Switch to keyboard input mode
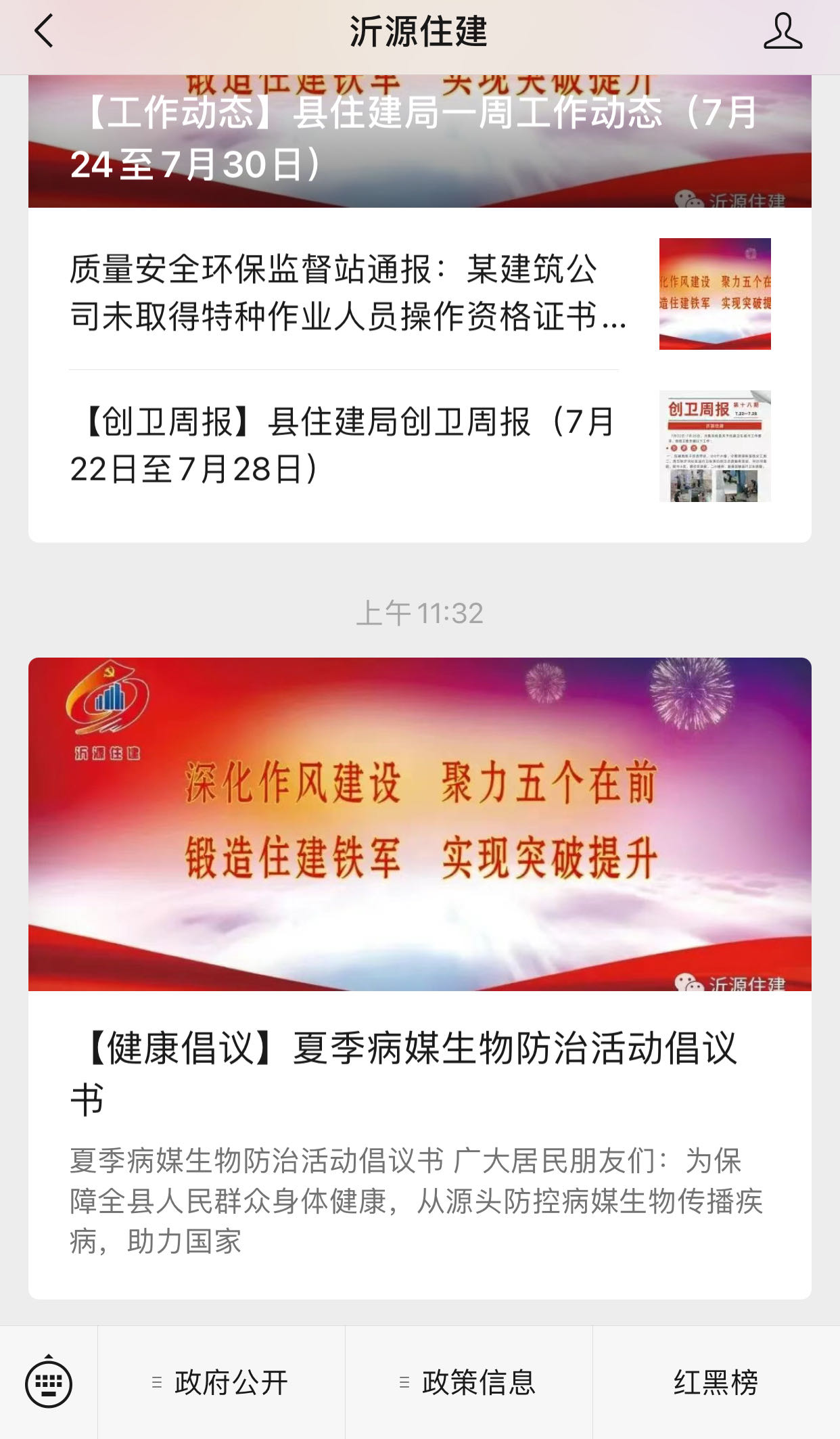Viewport: 840px width, 1439px height. point(49,1382)
